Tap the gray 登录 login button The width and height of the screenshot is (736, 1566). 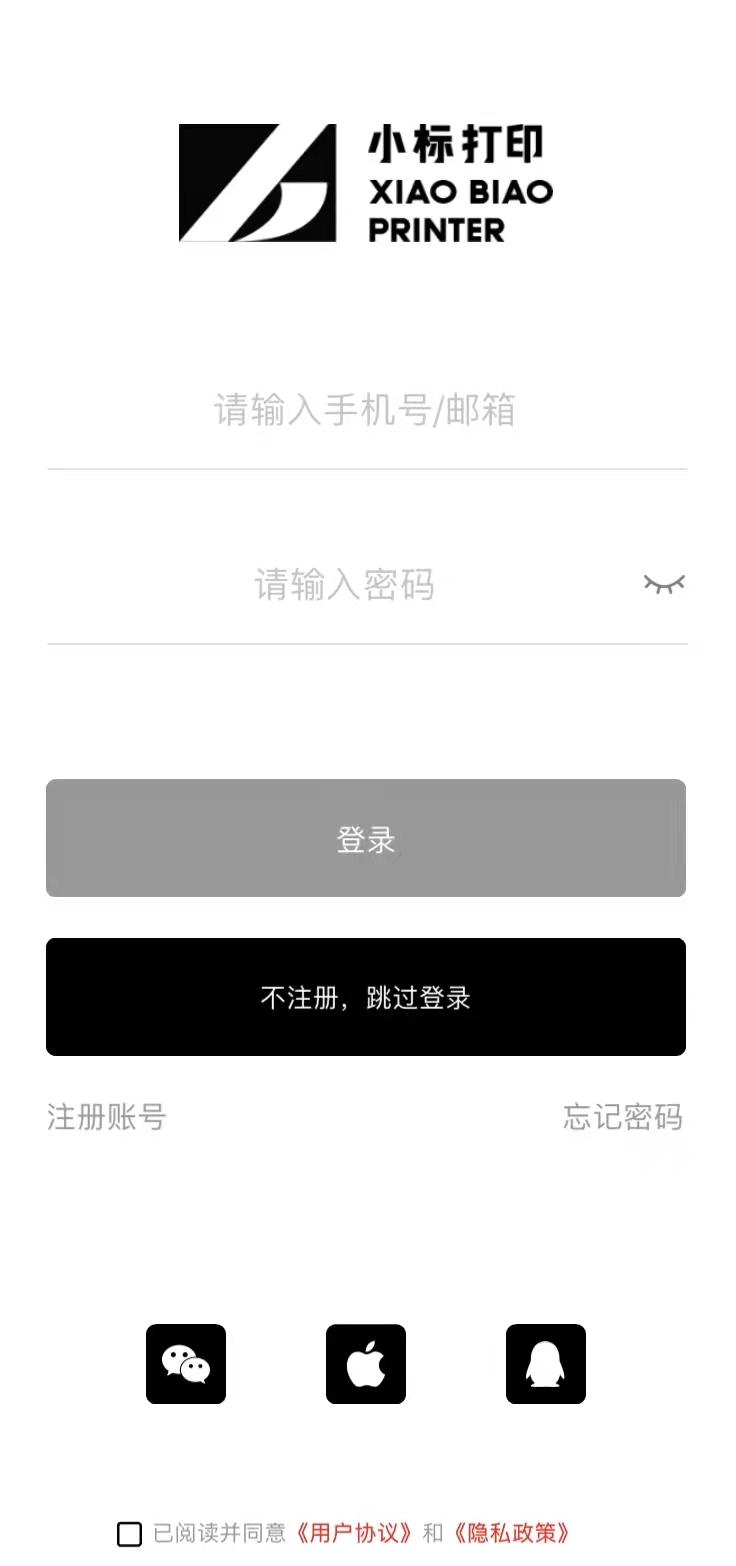(366, 838)
